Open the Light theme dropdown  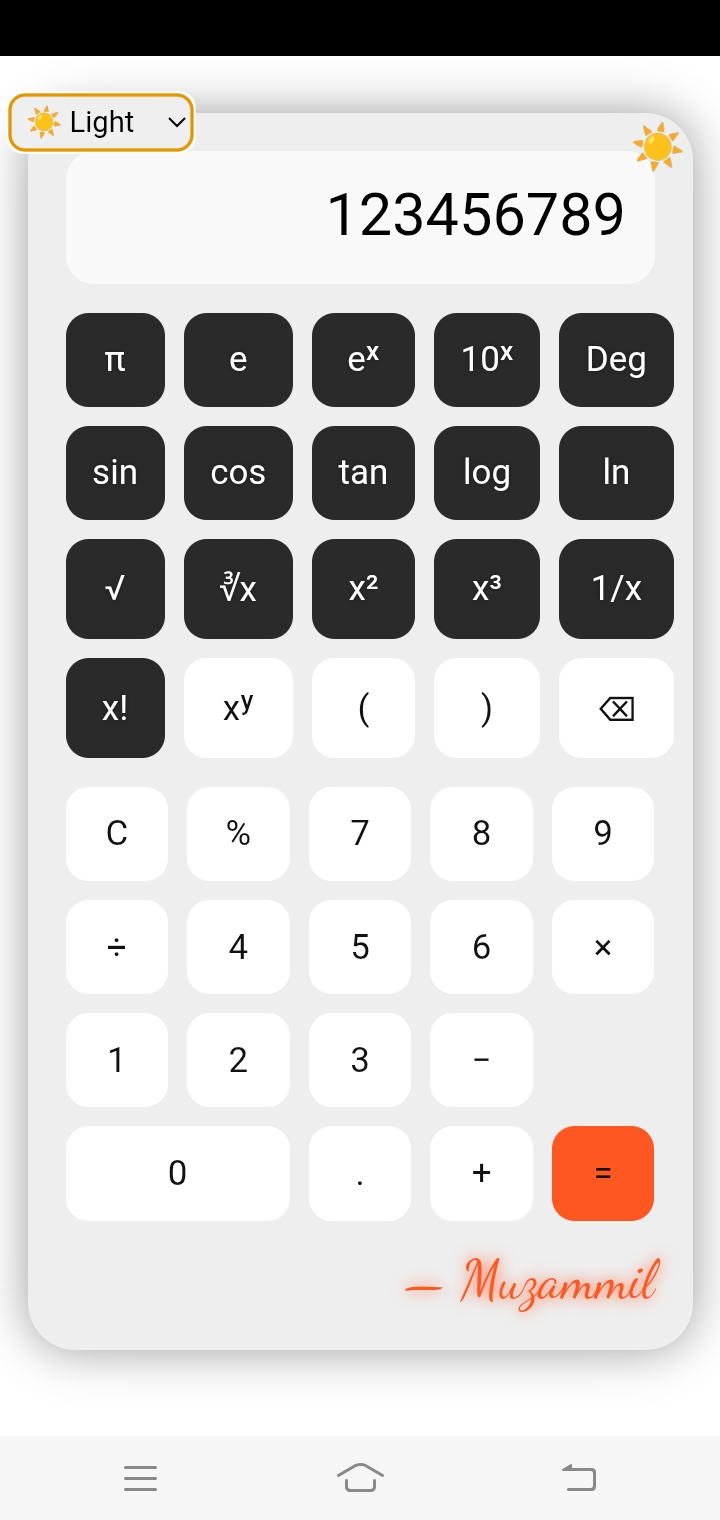[100, 123]
